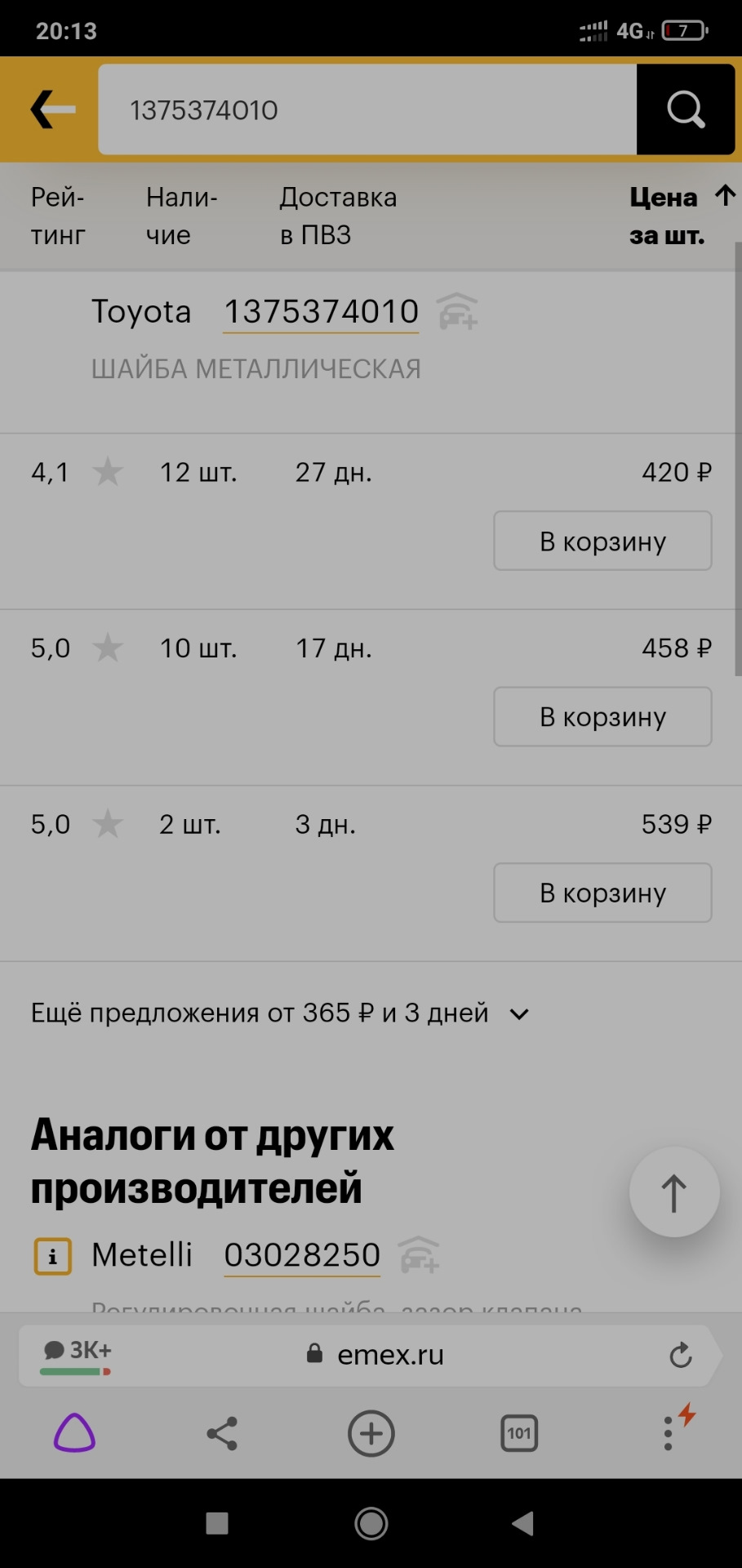Open the Alice voice assistant

tap(74, 1433)
